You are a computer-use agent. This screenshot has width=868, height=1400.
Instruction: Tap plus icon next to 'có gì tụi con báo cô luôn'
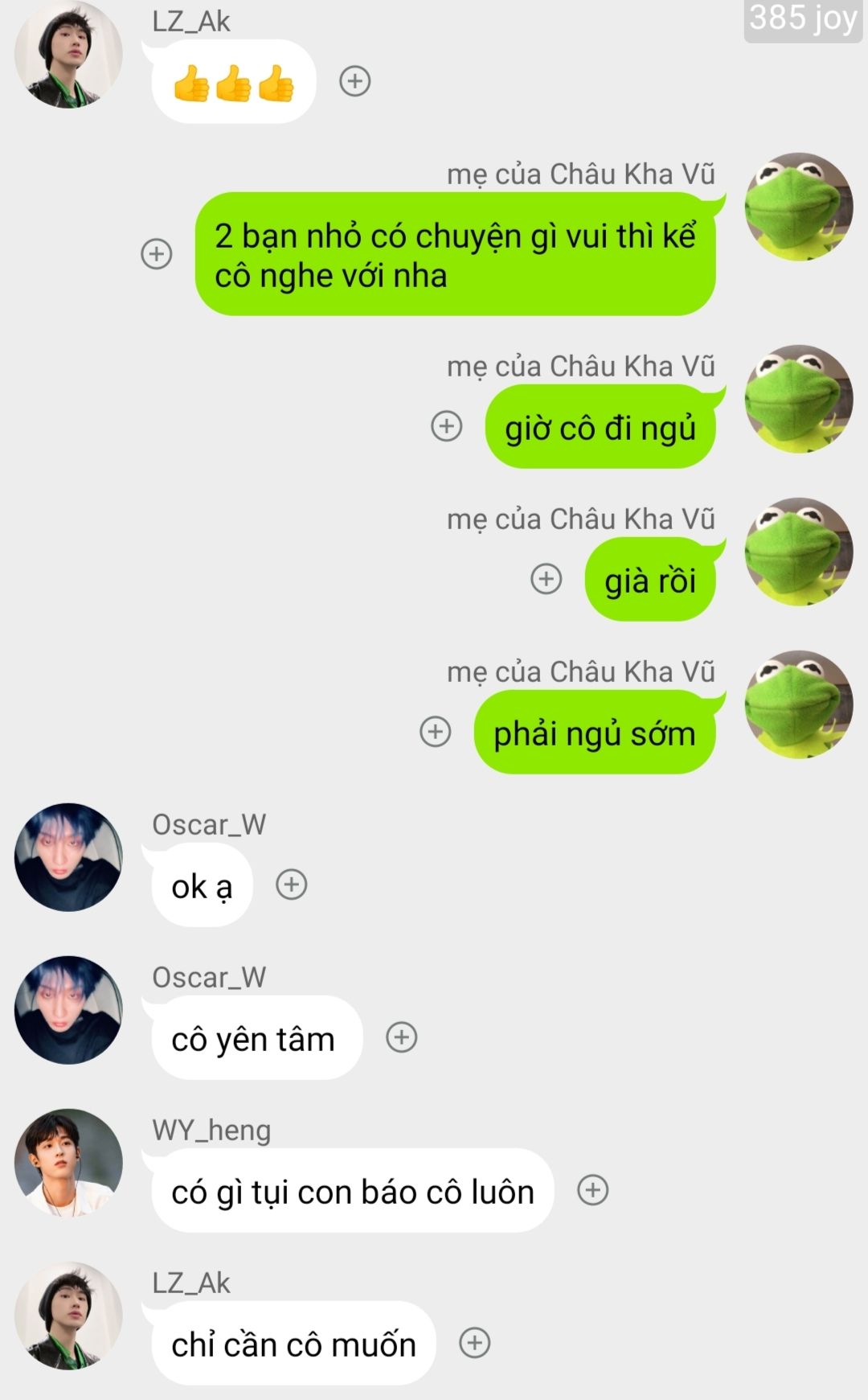click(x=593, y=1190)
